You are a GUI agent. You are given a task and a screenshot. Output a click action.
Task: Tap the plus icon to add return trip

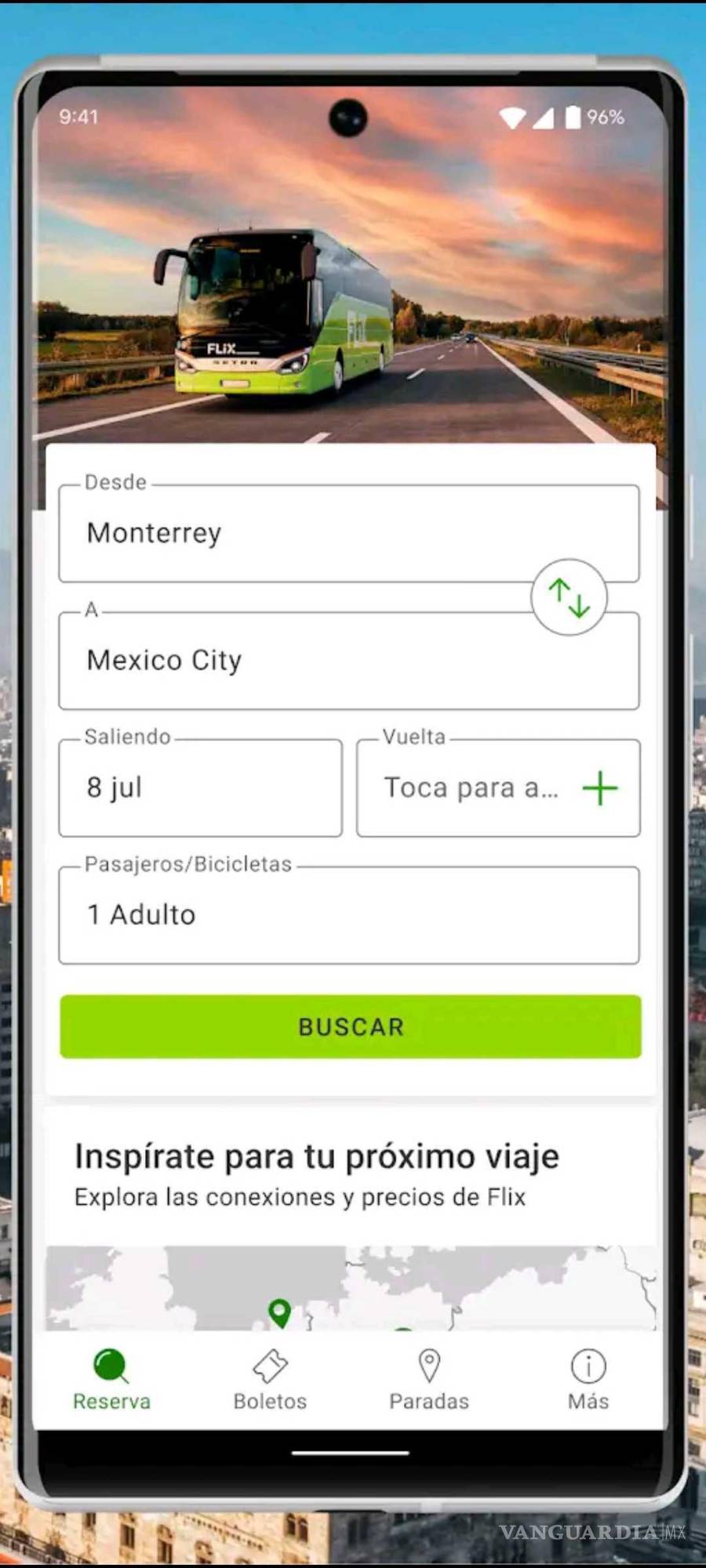[600, 787]
